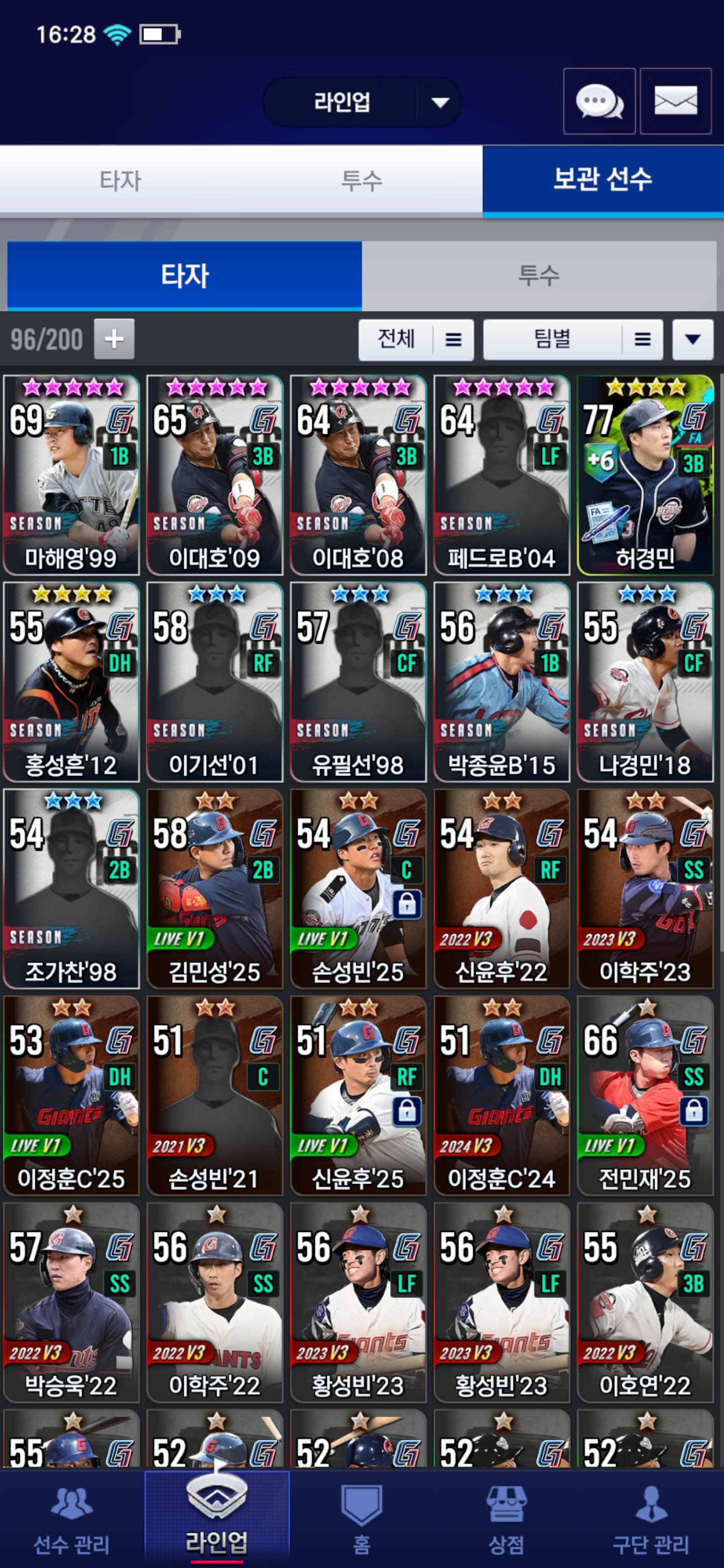View player card 김민성'25
The width and height of the screenshot is (724, 1568).
(214, 889)
